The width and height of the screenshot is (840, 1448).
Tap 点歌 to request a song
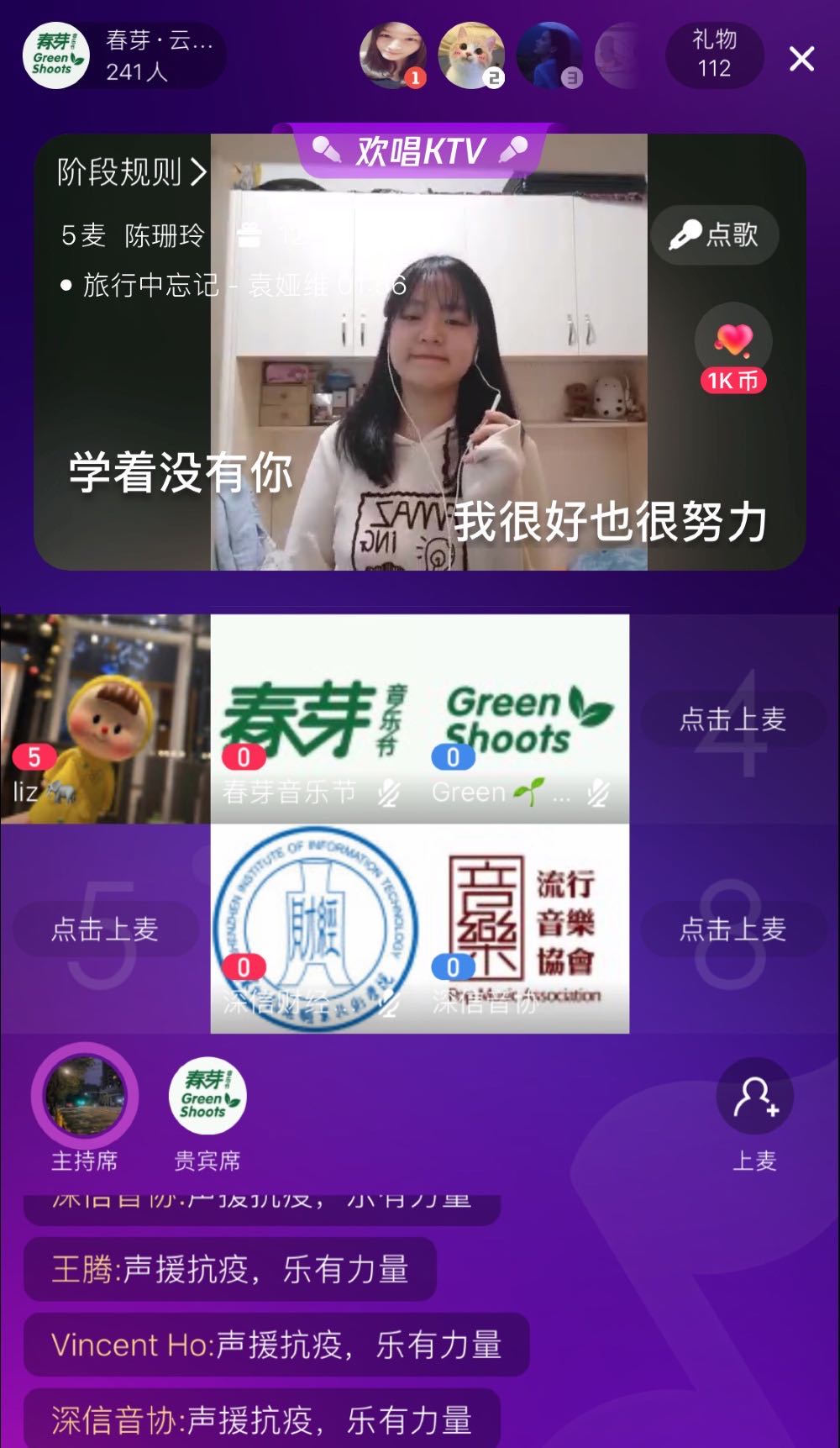tap(715, 234)
